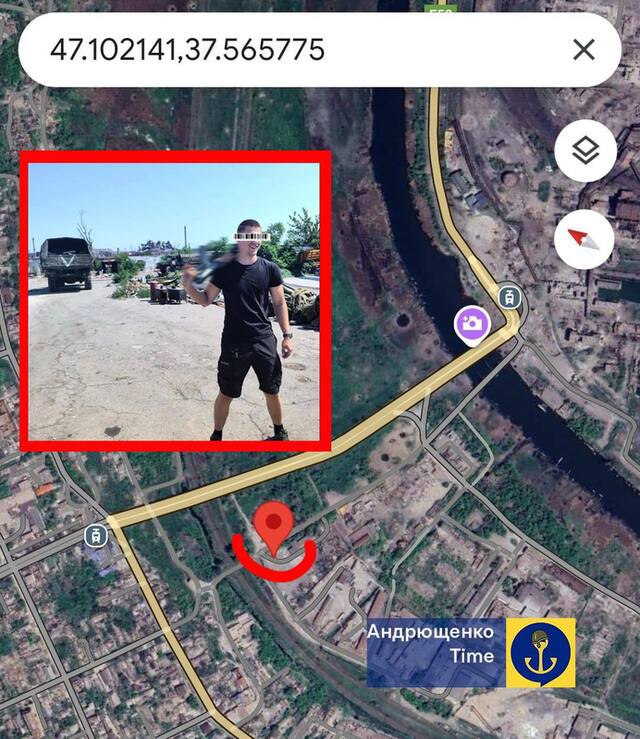Screen dimensions: 640x739
Task: Tap the coordinates search field
Action: (290, 49)
